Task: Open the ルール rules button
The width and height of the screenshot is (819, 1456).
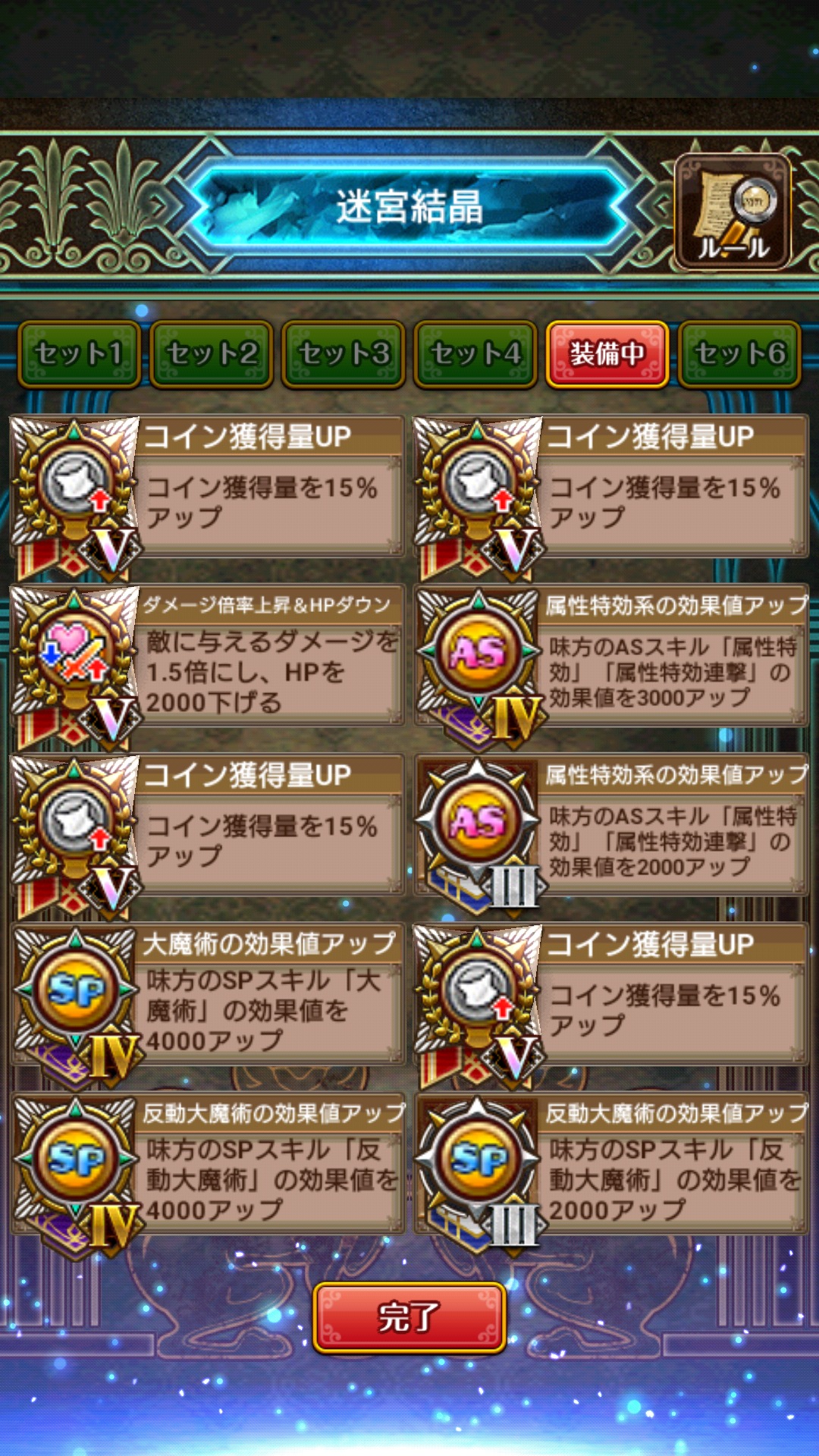Action: [733, 212]
